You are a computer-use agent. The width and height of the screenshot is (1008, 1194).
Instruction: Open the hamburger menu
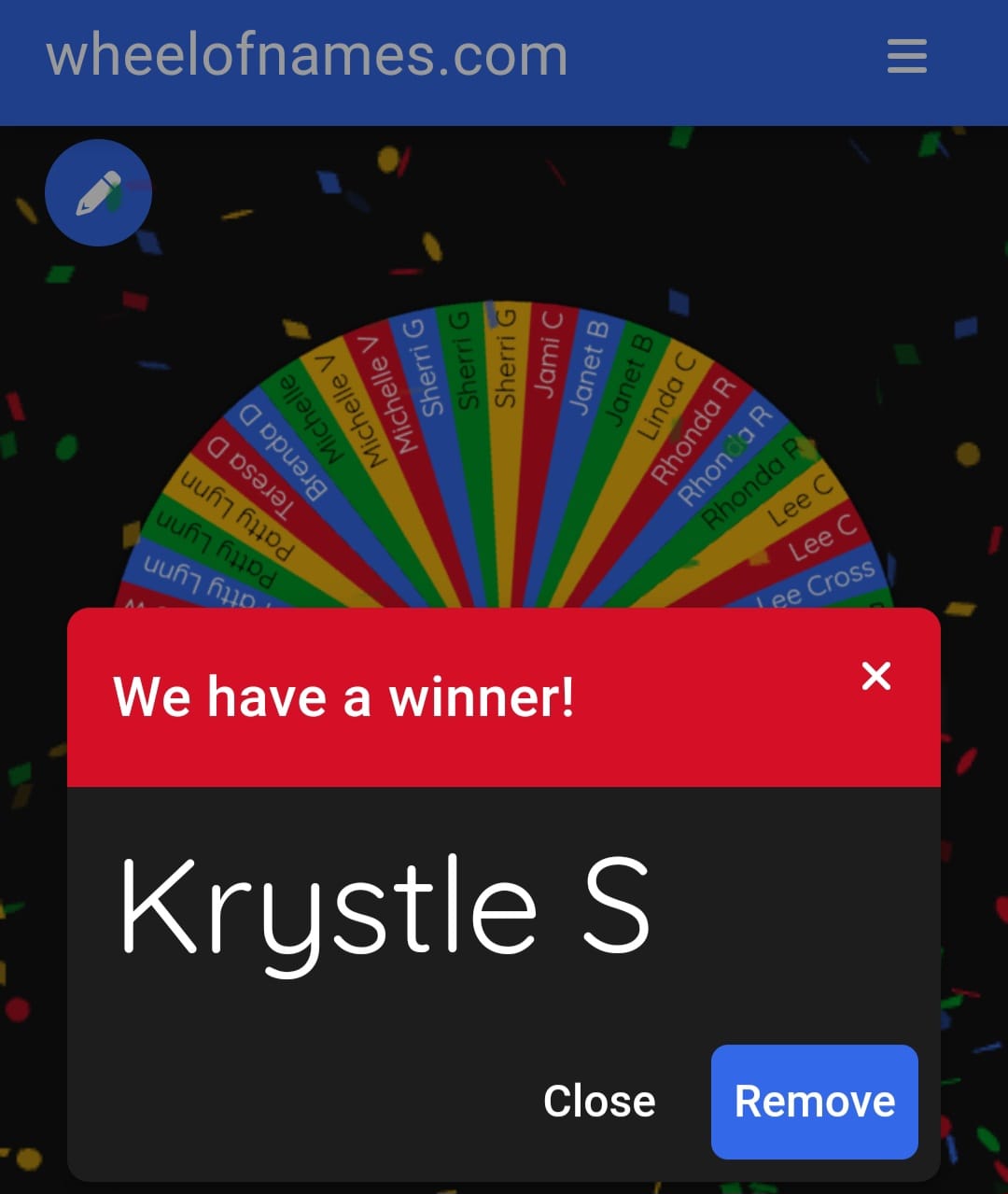pos(906,56)
